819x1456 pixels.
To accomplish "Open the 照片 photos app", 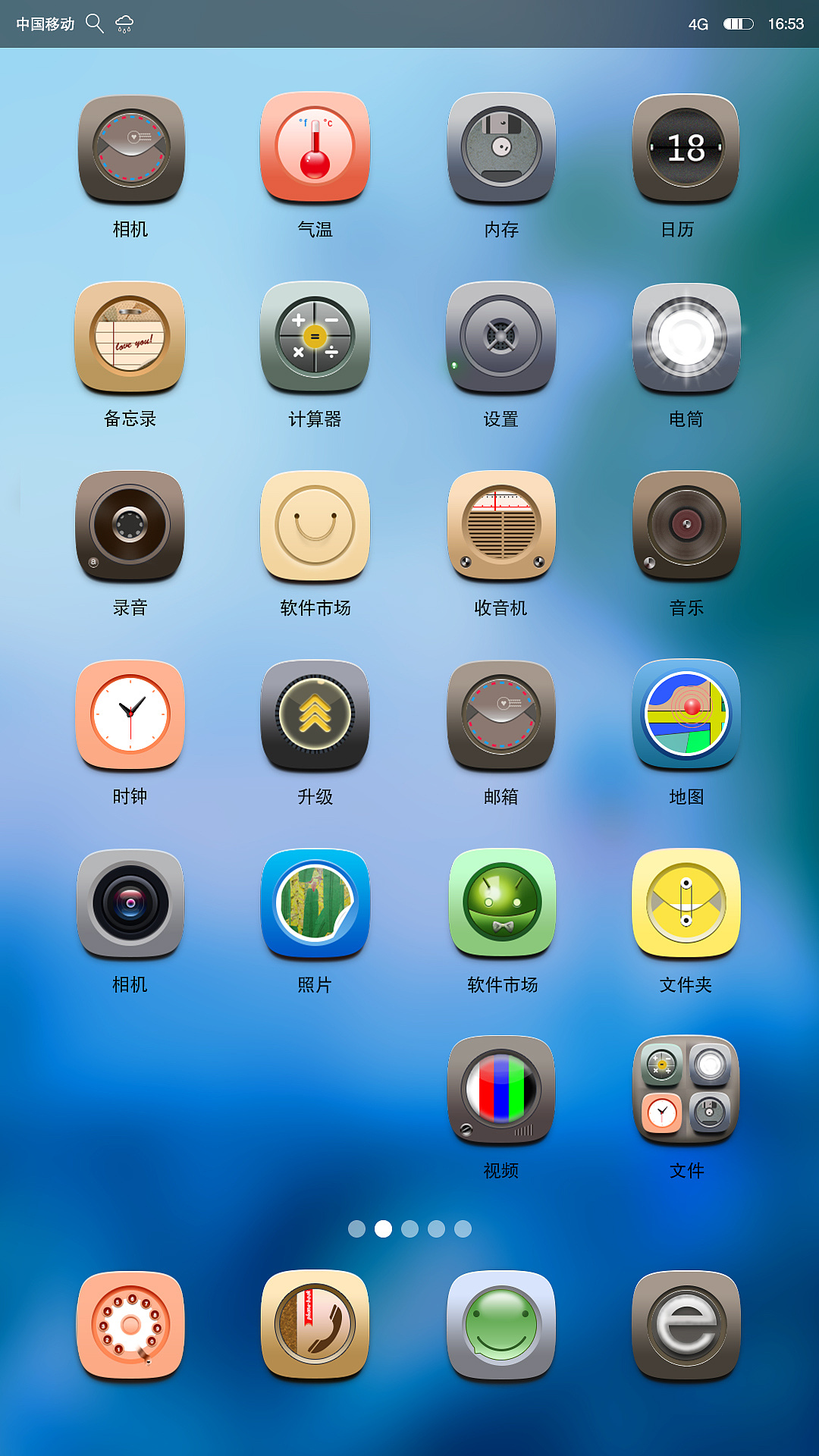I will 315,903.
